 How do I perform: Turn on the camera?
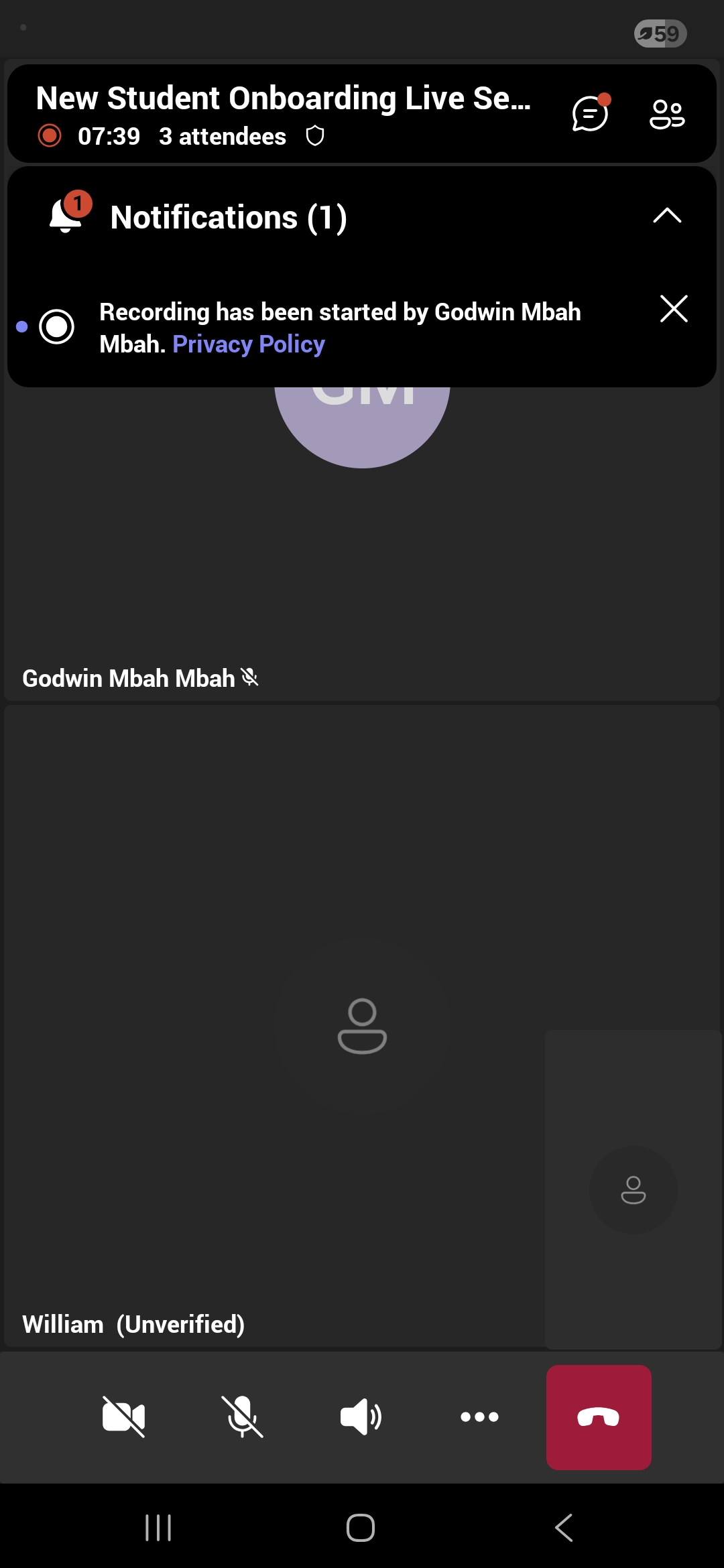click(124, 1417)
